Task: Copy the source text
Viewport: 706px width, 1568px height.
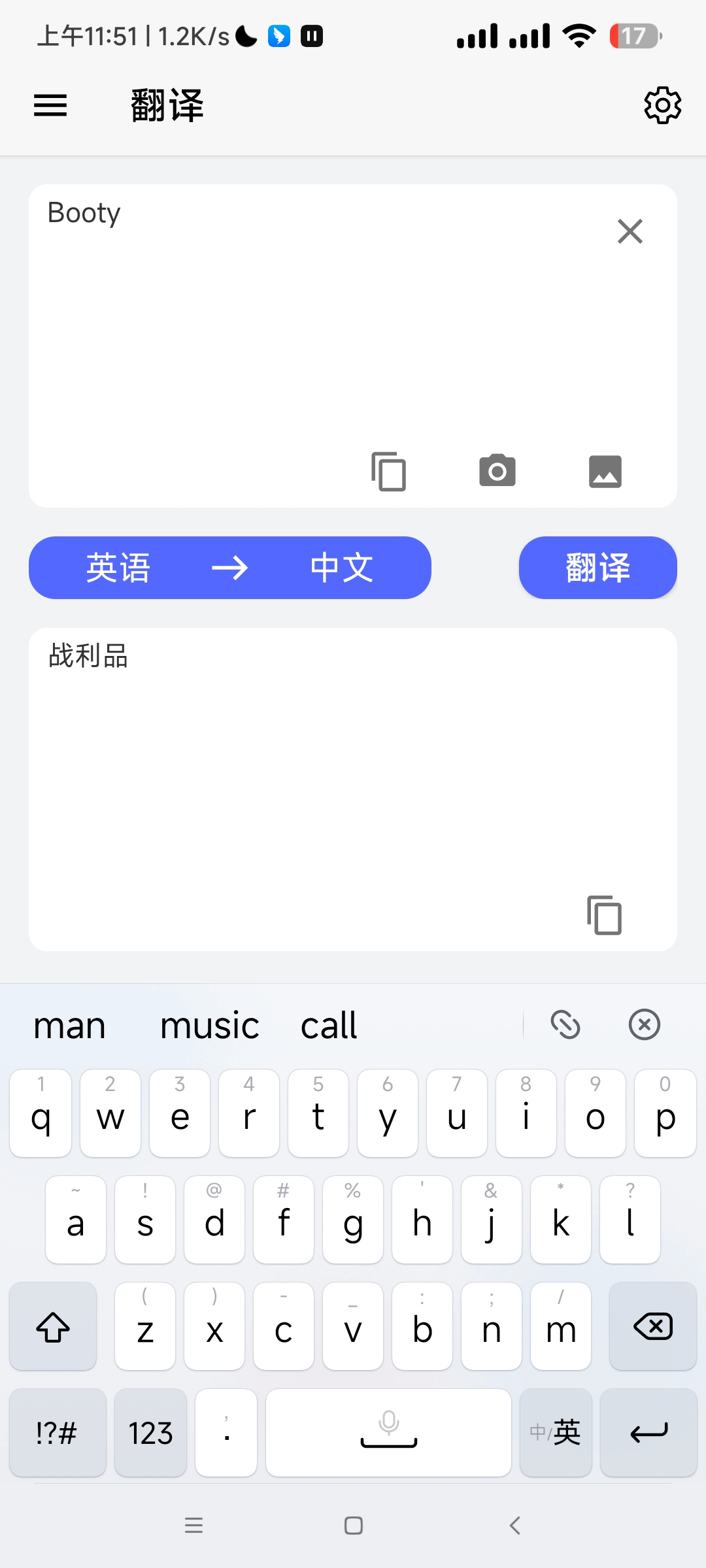Action: 388,471
